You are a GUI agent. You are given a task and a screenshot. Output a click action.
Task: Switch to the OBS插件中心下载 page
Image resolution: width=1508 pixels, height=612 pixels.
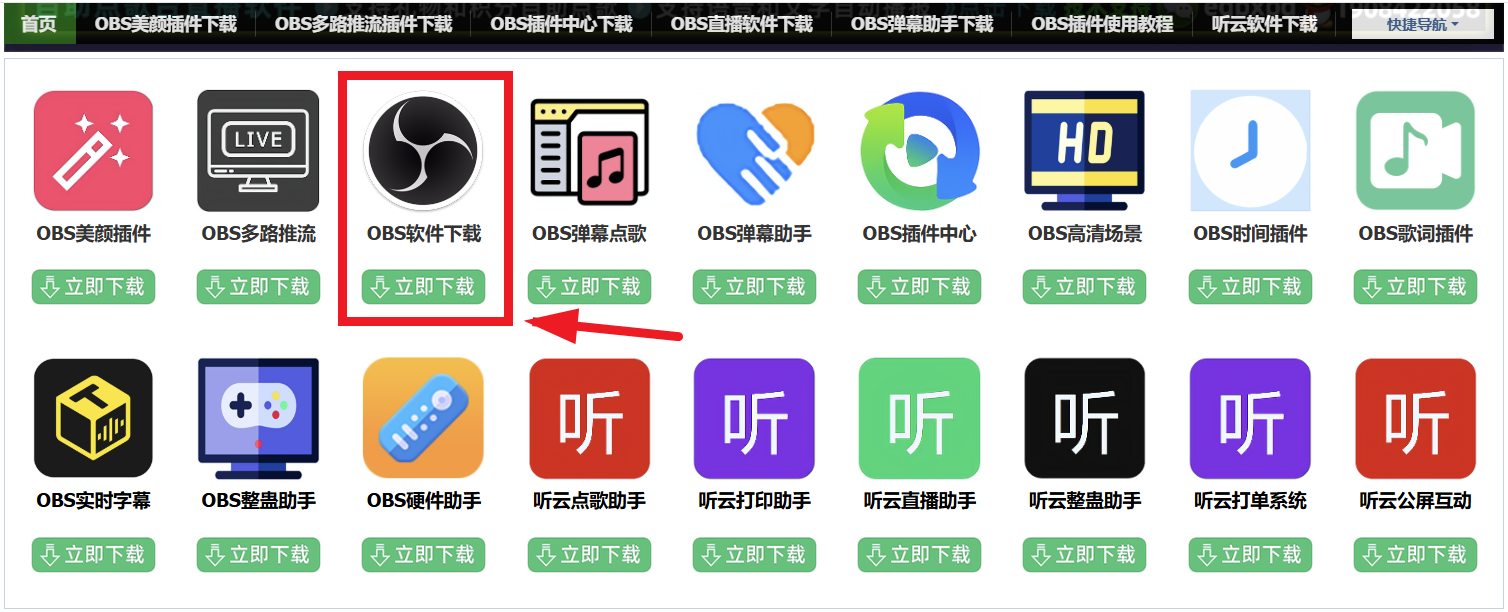click(561, 24)
